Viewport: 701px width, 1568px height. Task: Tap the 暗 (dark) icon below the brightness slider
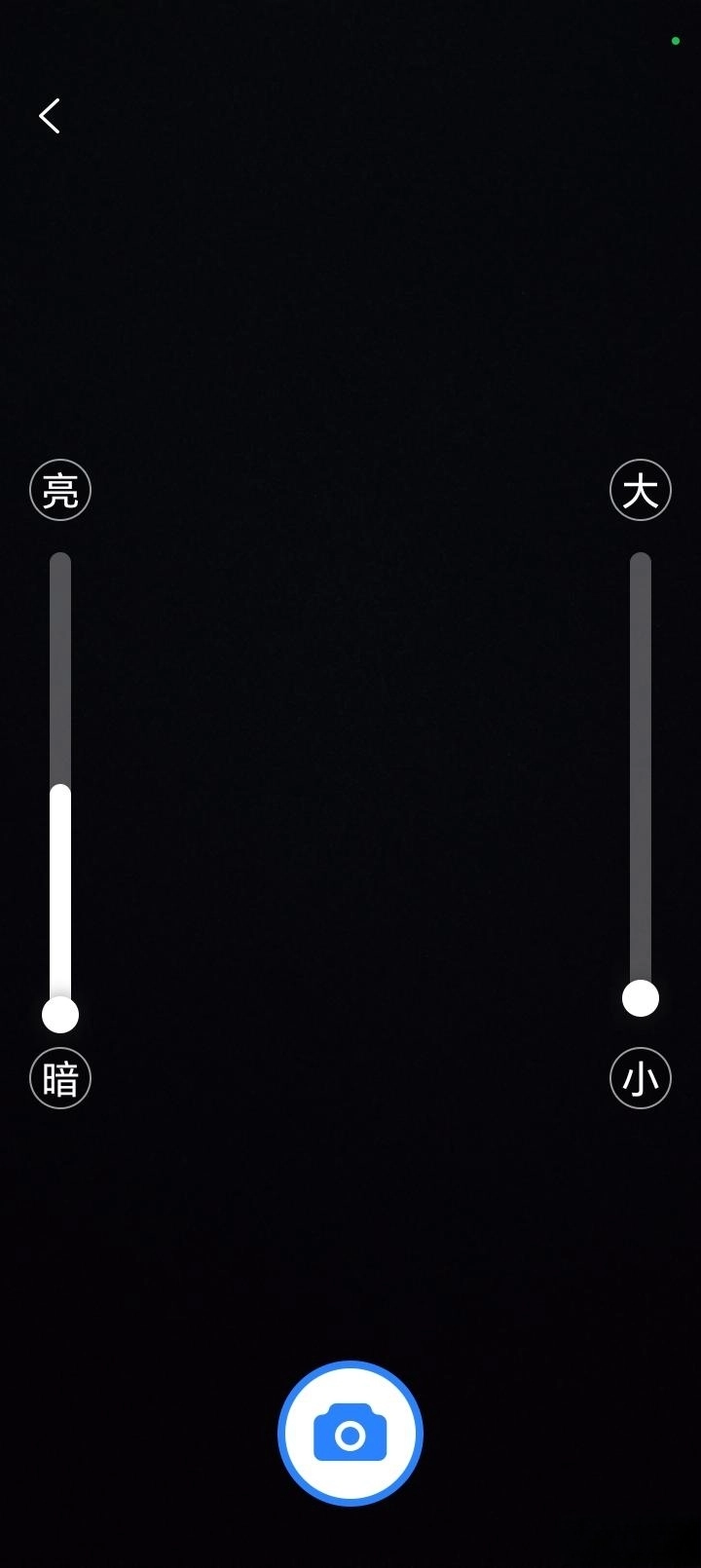point(59,1078)
